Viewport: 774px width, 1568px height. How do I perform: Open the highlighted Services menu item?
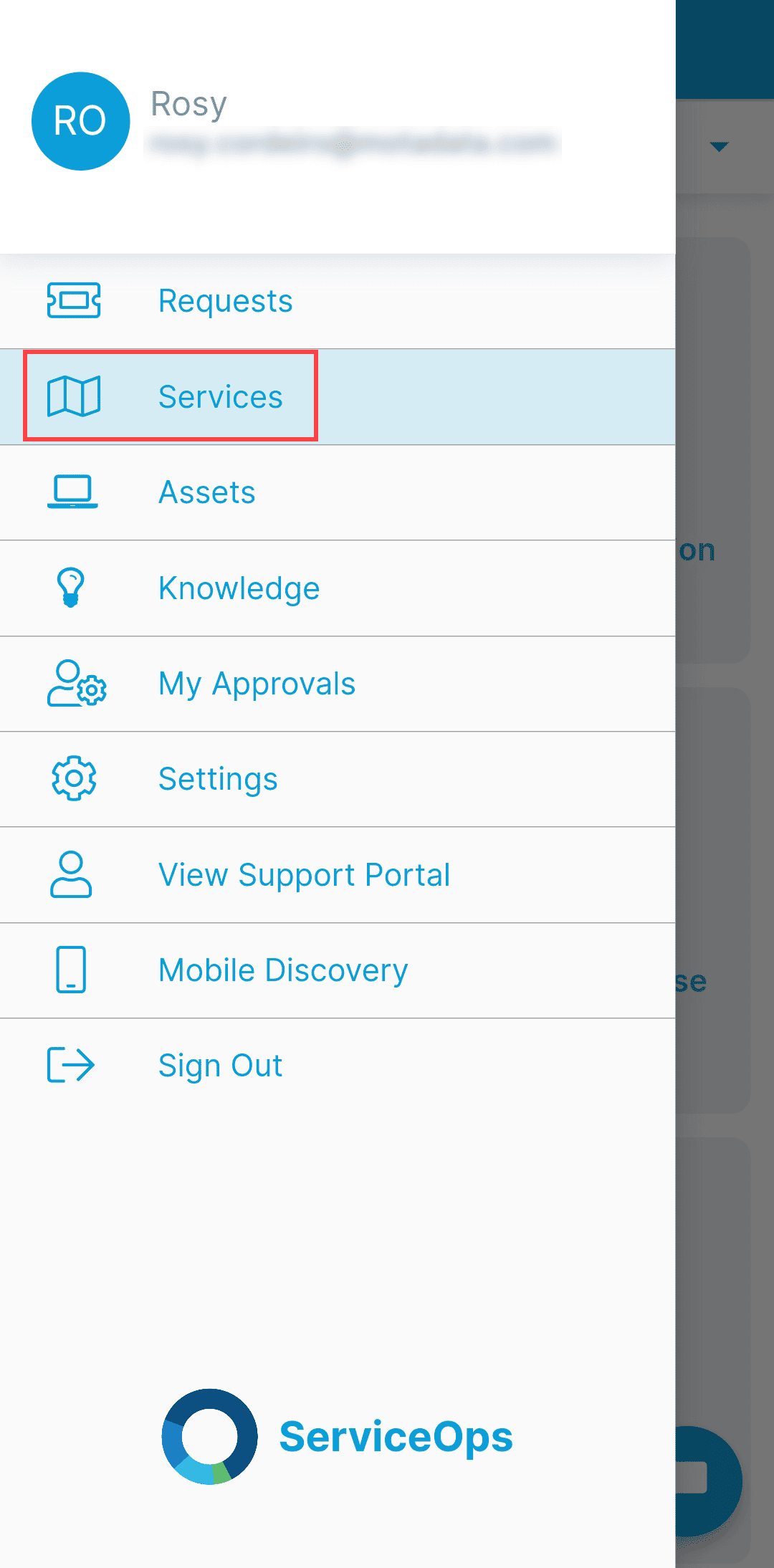point(220,397)
